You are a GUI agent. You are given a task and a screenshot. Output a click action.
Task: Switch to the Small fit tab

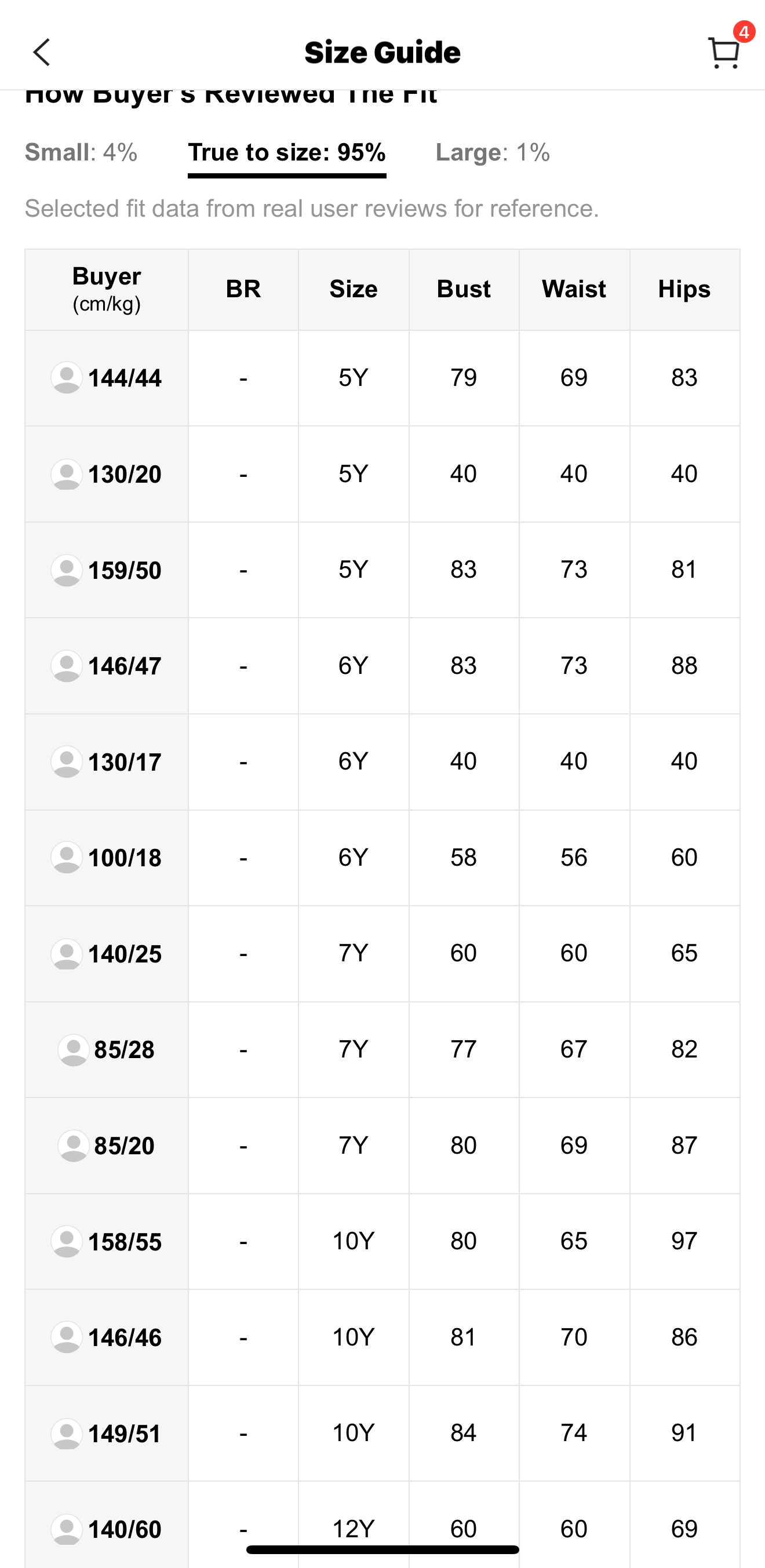pyautogui.click(x=81, y=152)
